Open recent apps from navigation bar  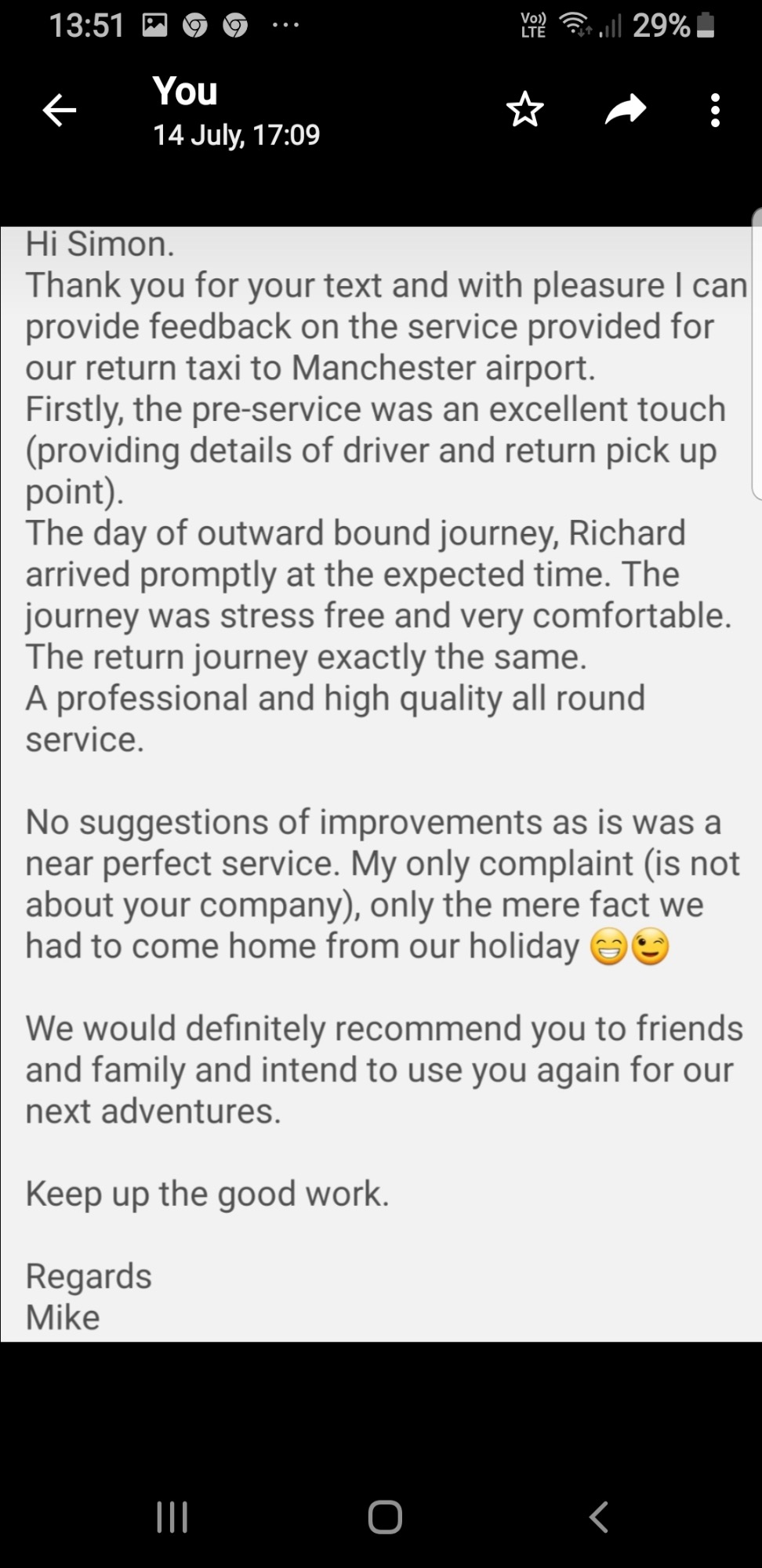(x=172, y=1516)
